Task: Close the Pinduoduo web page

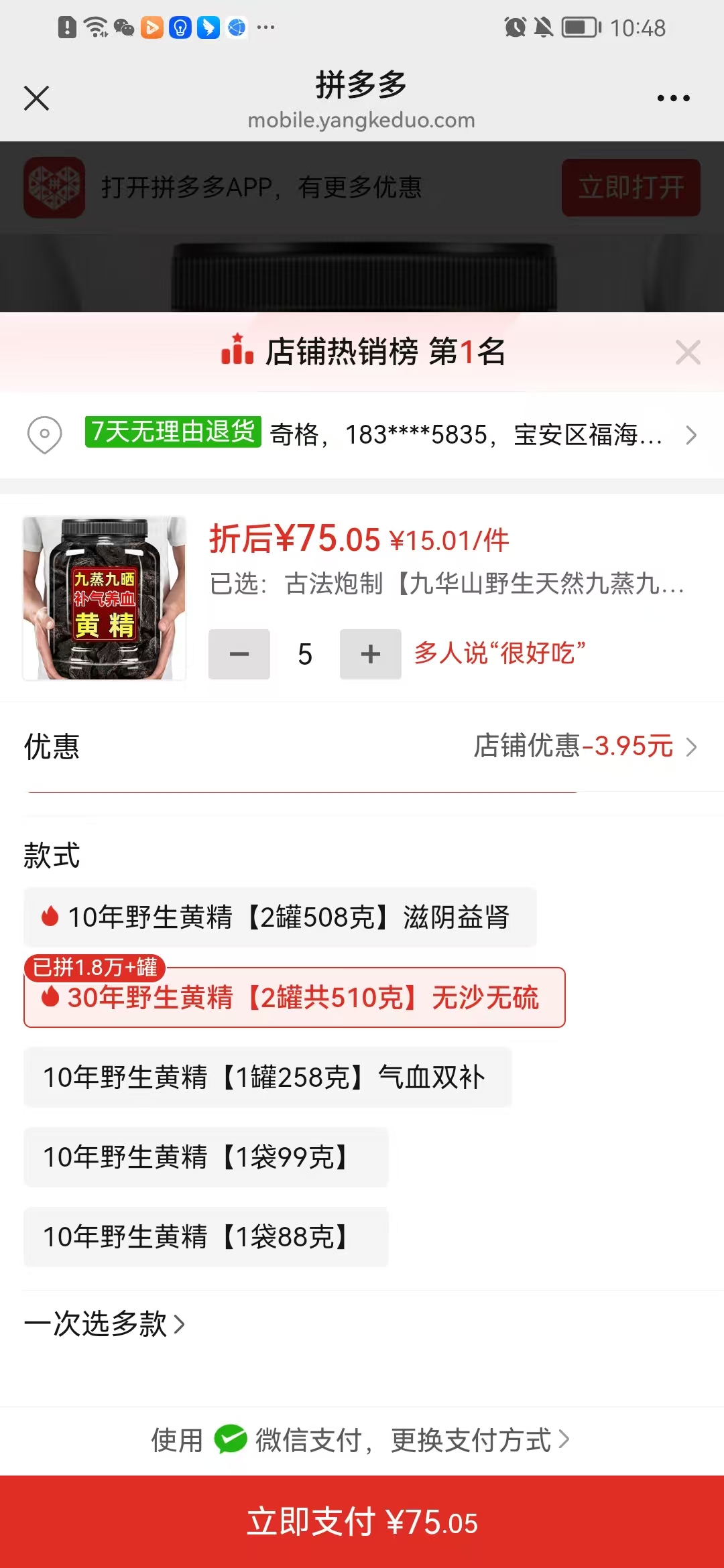Action: click(x=37, y=98)
